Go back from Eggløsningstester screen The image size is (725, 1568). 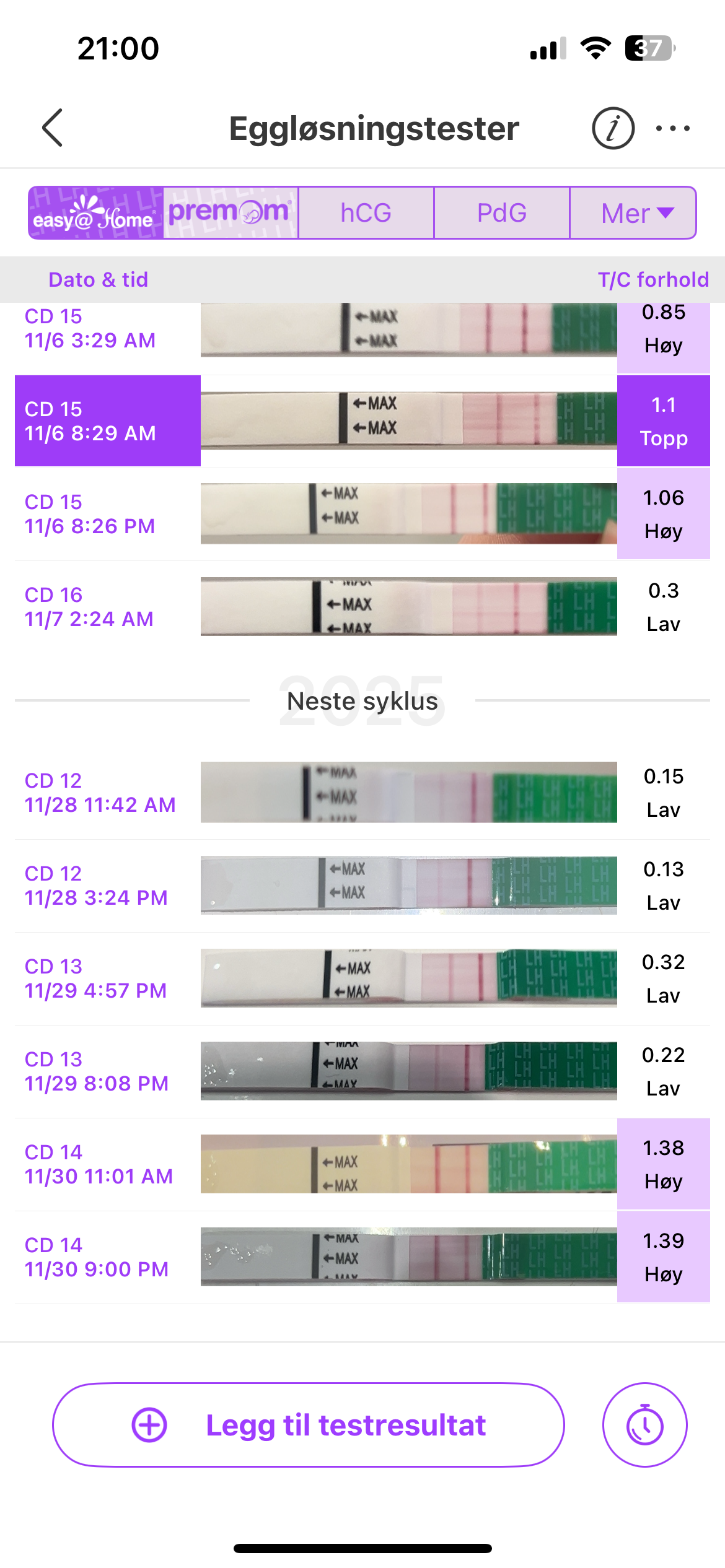53,128
